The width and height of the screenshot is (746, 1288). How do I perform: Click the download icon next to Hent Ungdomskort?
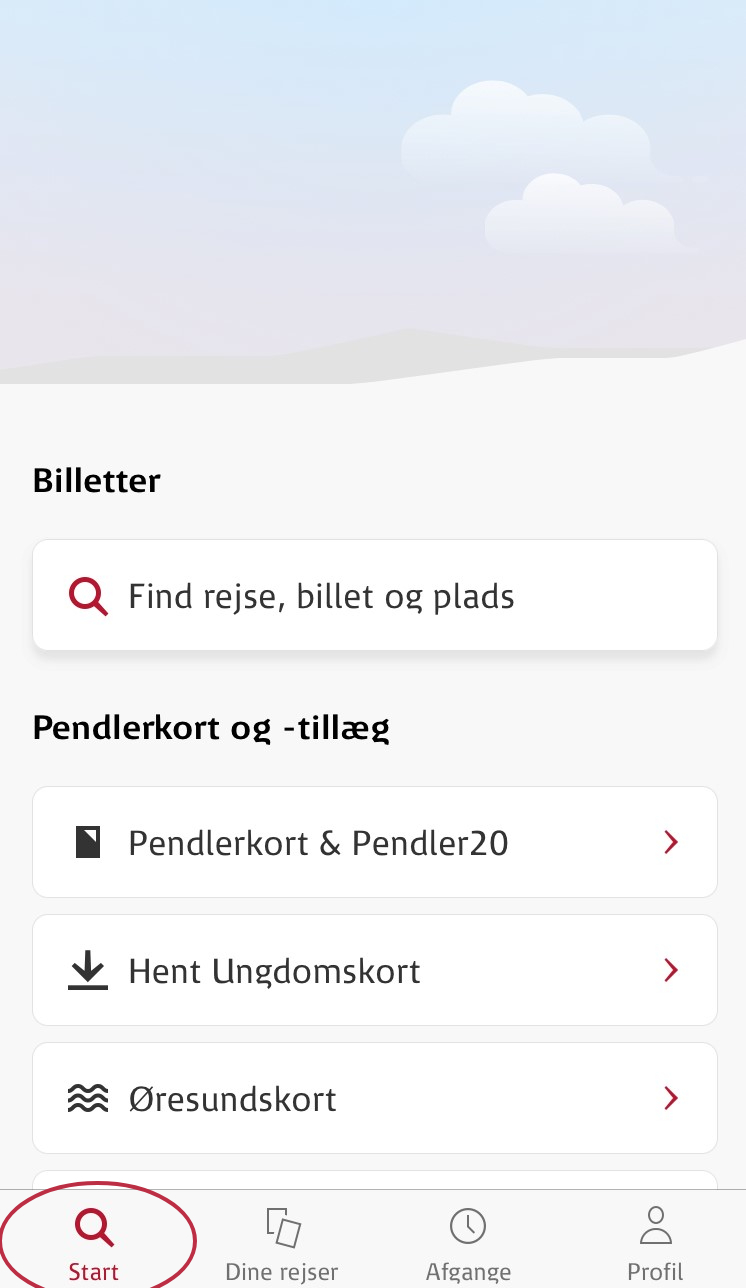pyautogui.click(x=88, y=969)
